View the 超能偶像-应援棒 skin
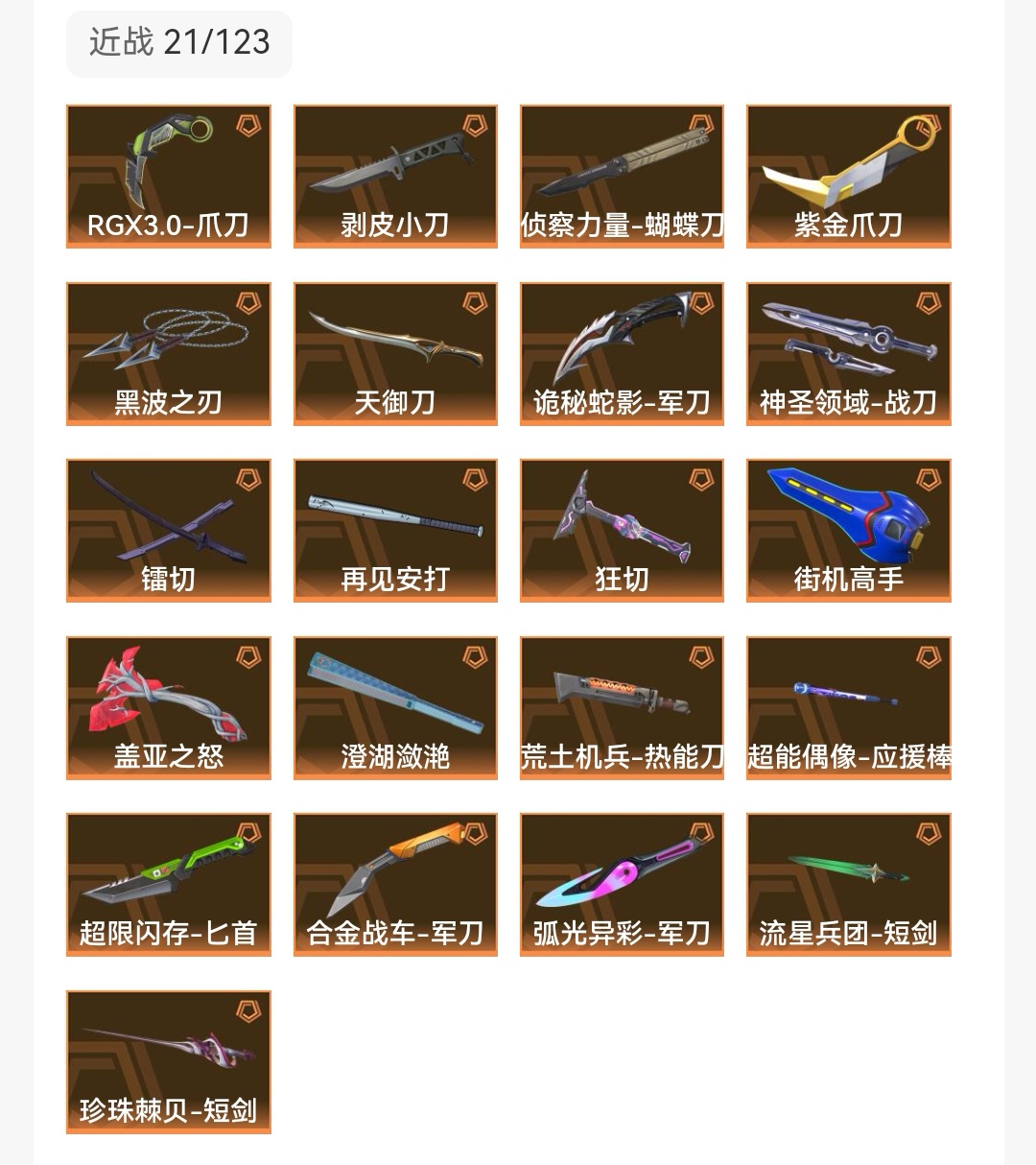 tap(848, 707)
